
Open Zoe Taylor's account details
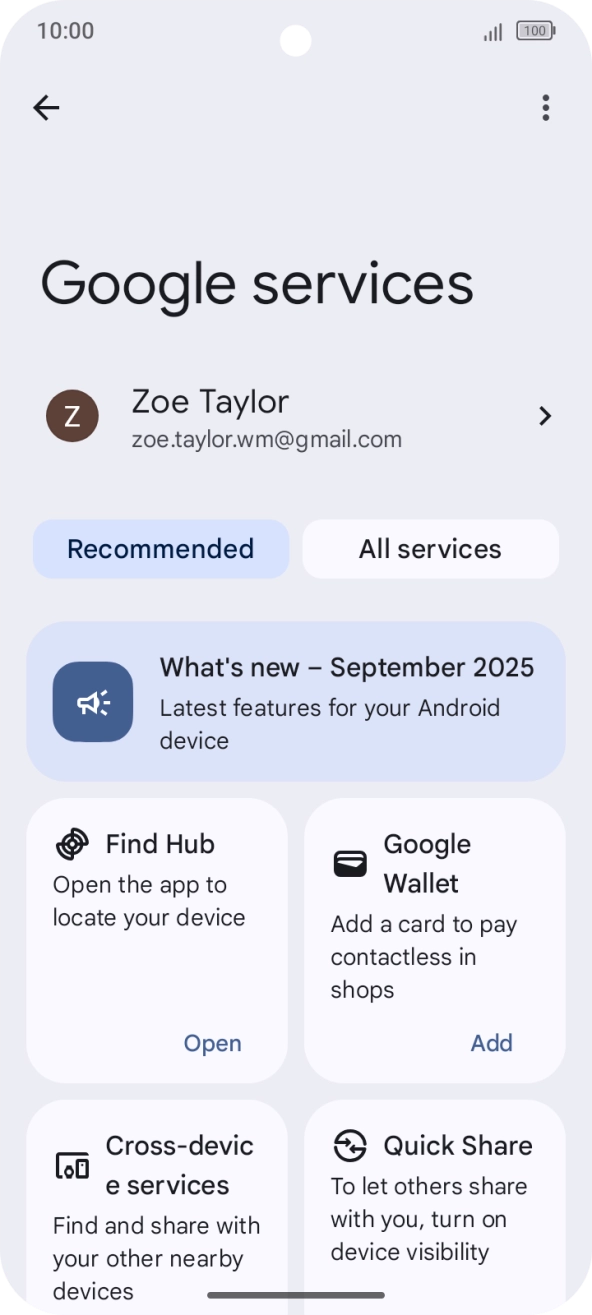point(296,416)
